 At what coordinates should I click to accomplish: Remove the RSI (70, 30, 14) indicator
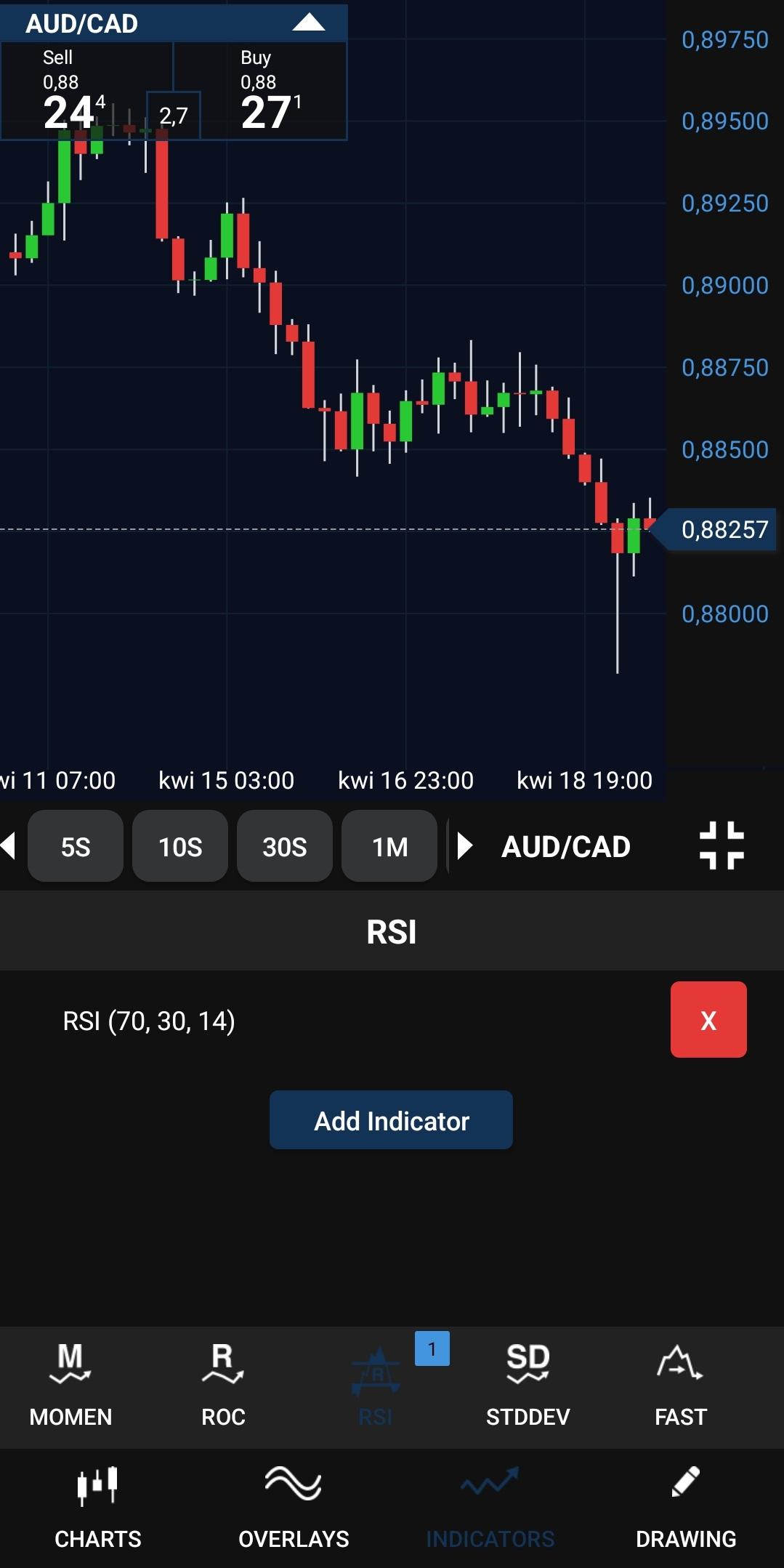coord(708,1020)
